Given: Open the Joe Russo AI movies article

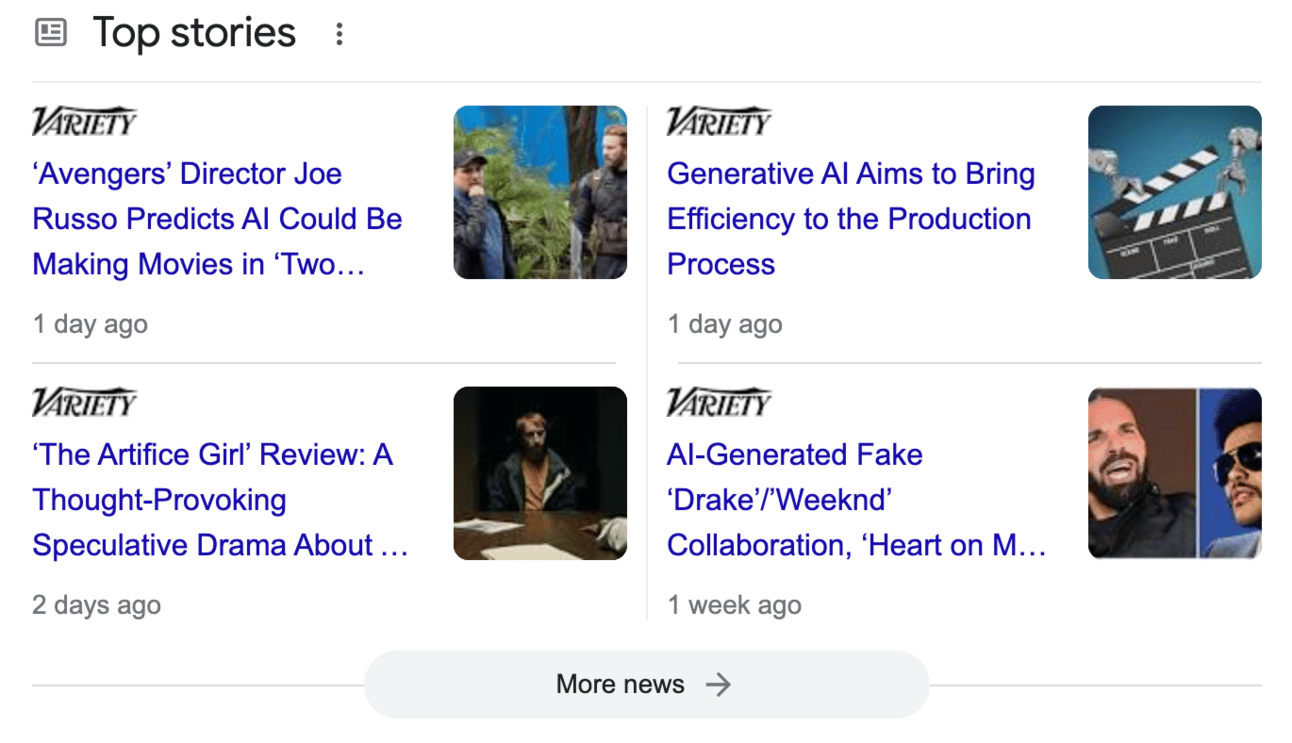Looking at the screenshot, I should pyautogui.click(x=217, y=219).
